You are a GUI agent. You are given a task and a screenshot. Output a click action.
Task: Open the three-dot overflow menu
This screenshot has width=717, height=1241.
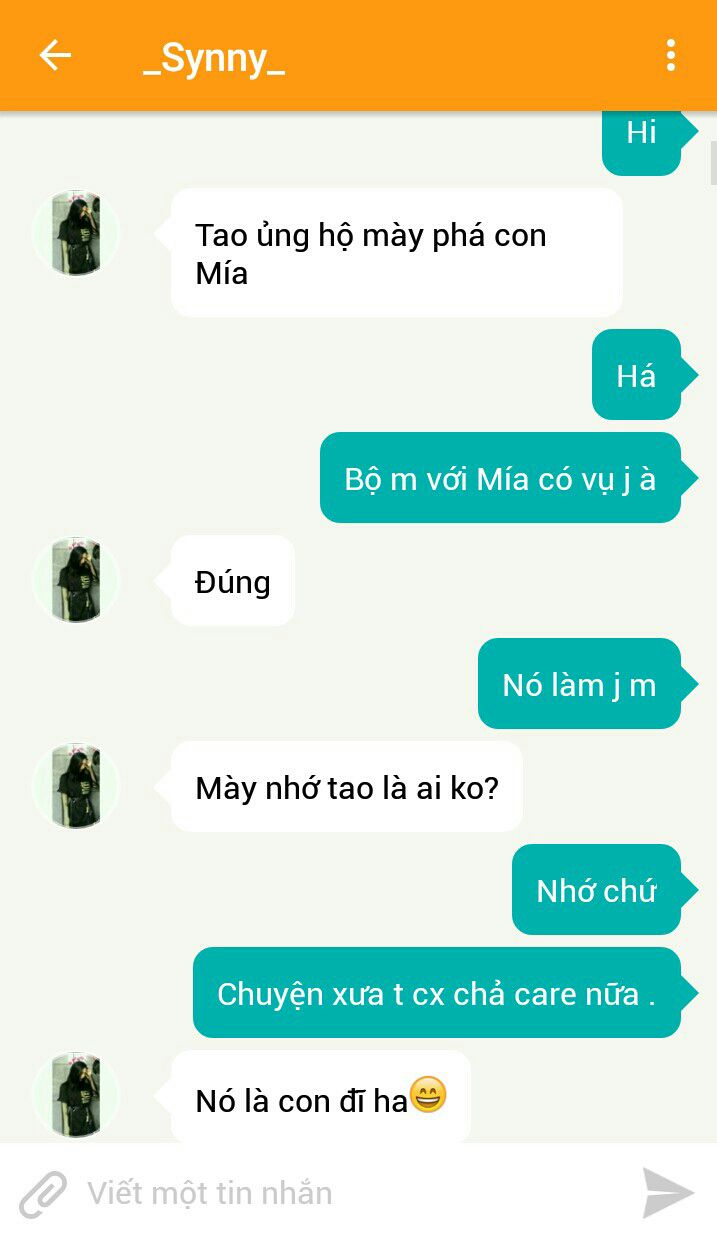pyautogui.click(x=670, y=56)
